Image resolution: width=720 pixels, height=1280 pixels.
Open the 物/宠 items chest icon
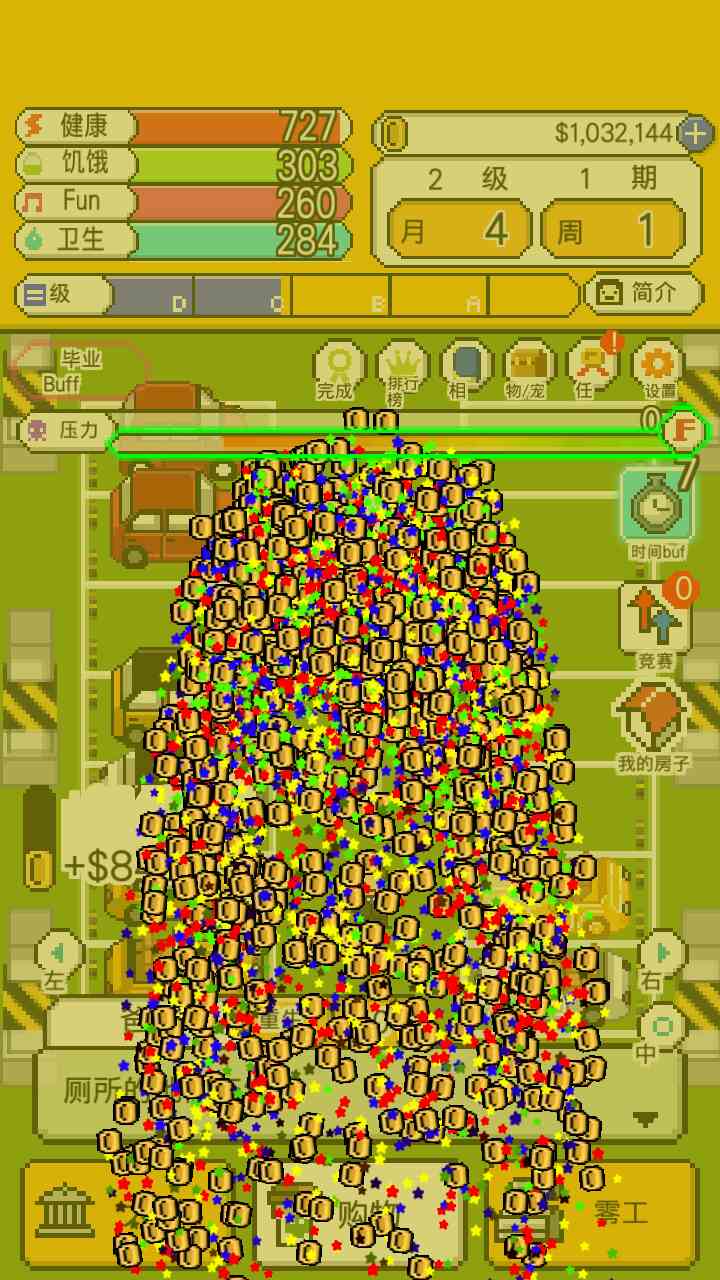tap(528, 368)
